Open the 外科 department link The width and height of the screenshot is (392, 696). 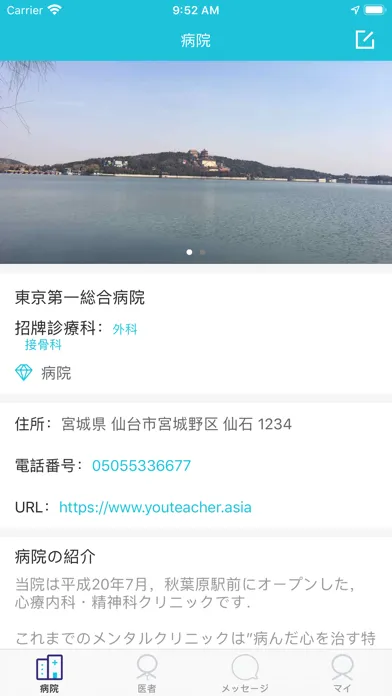(x=125, y=329)
